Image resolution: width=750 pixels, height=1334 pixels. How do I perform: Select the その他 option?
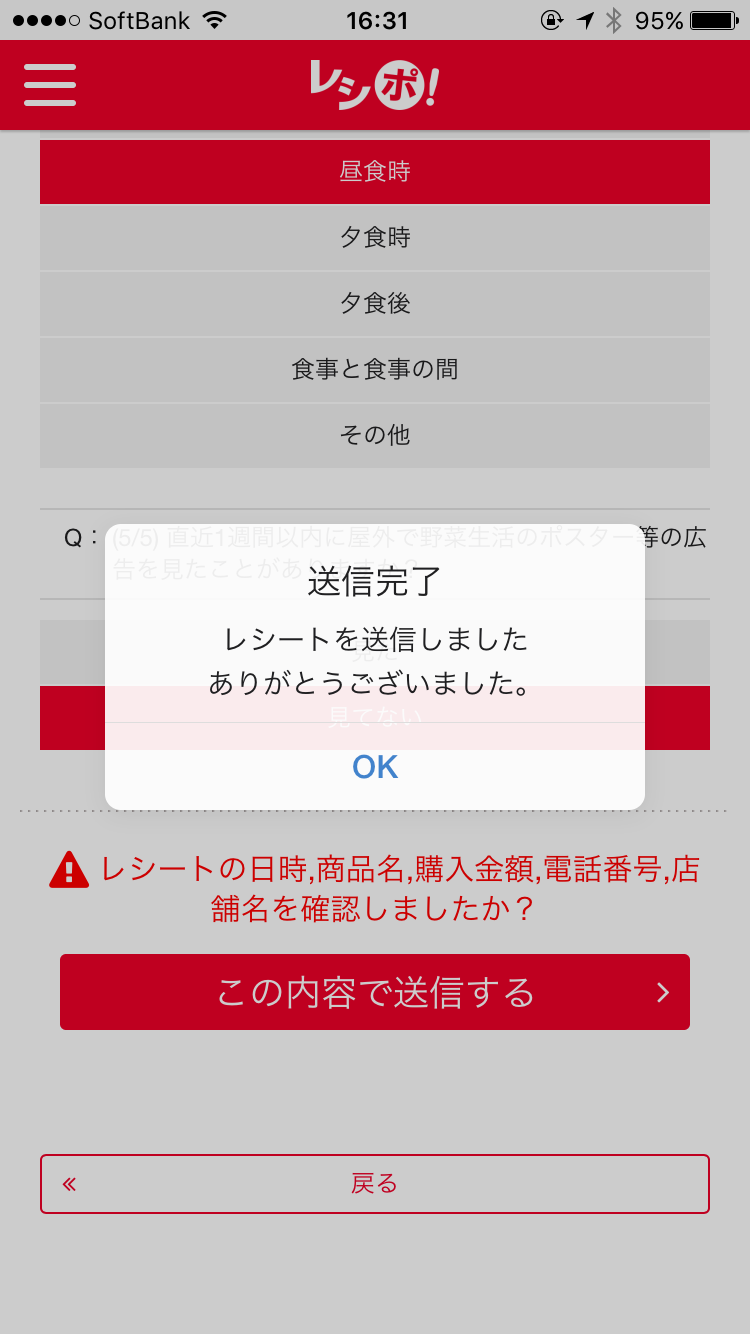375,436
